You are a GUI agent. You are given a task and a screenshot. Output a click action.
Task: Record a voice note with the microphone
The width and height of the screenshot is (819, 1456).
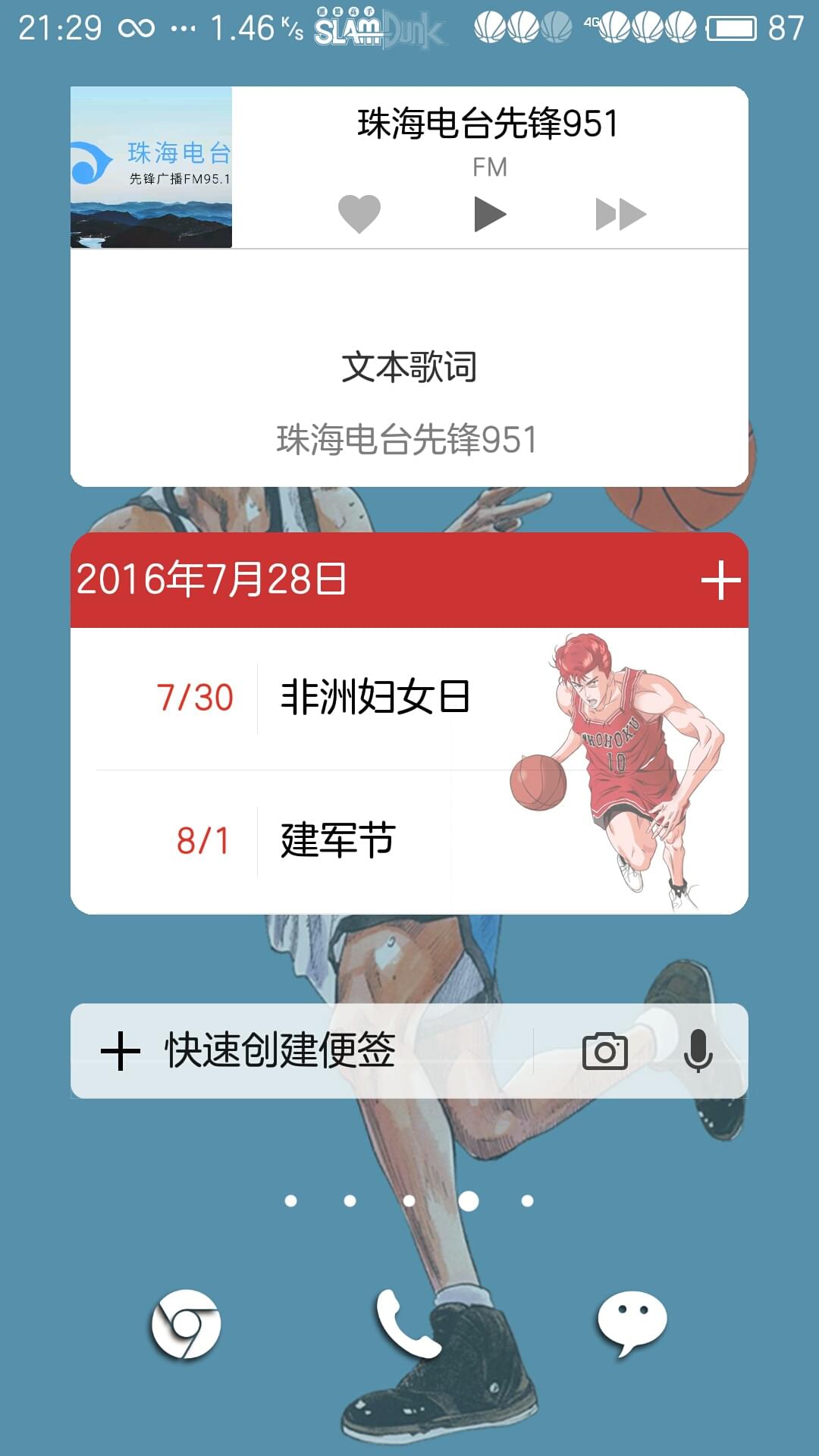[x=698, y=1051]
